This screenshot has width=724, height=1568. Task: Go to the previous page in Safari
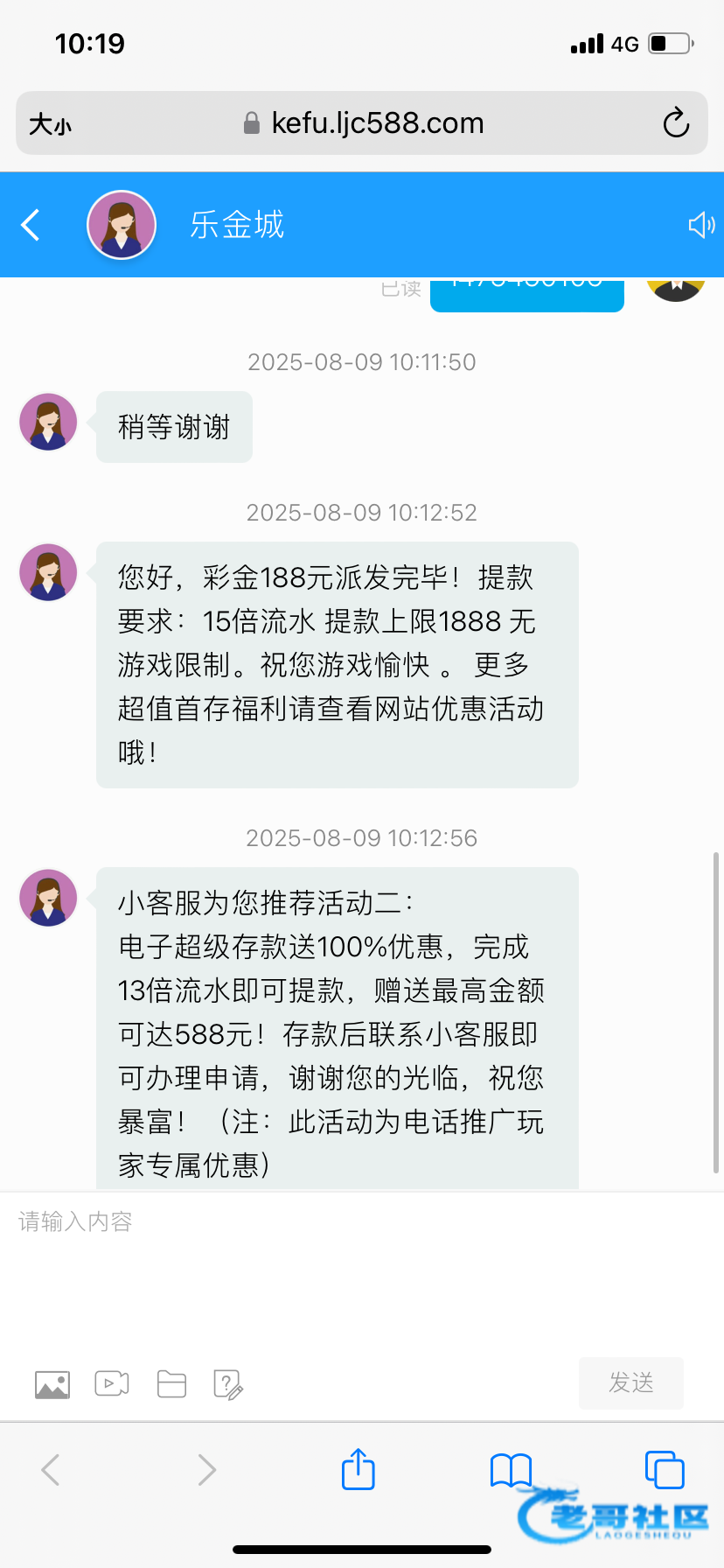click(x=51, y=1470)
